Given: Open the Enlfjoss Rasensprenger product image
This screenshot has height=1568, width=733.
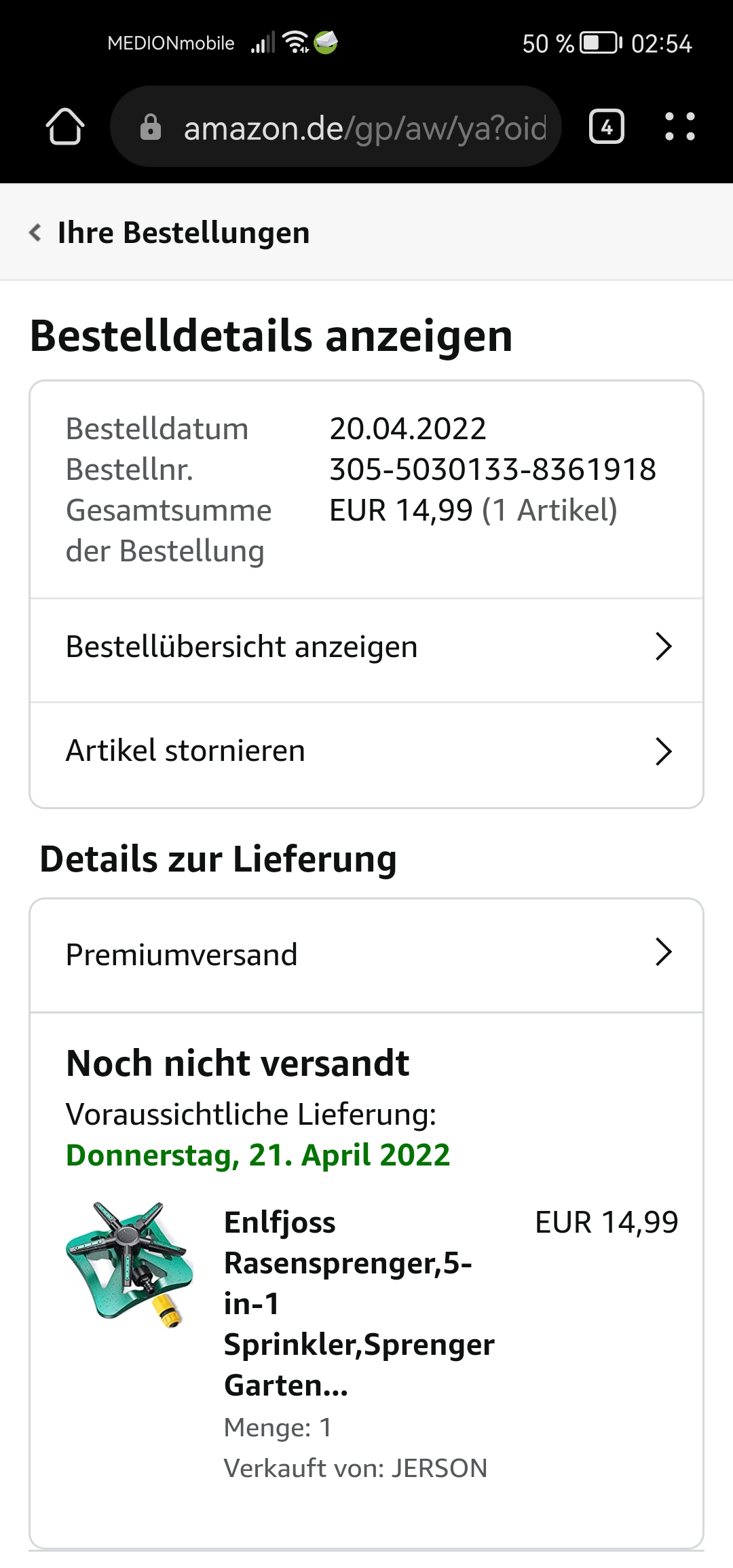Looking at the screenshot, I should tap(129, 1264).
